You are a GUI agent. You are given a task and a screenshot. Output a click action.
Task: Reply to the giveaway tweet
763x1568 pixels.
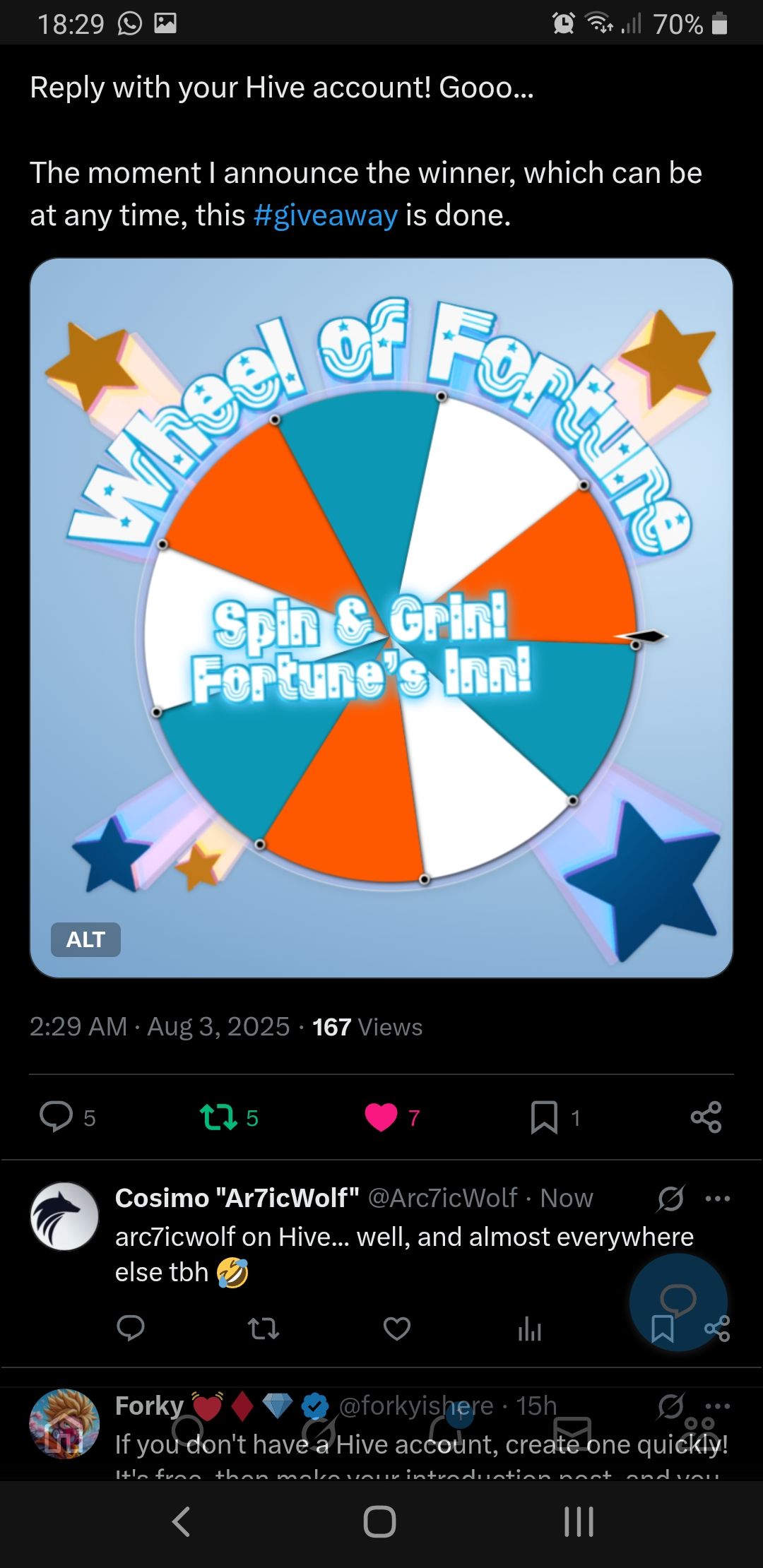(x=57, y=1117)
